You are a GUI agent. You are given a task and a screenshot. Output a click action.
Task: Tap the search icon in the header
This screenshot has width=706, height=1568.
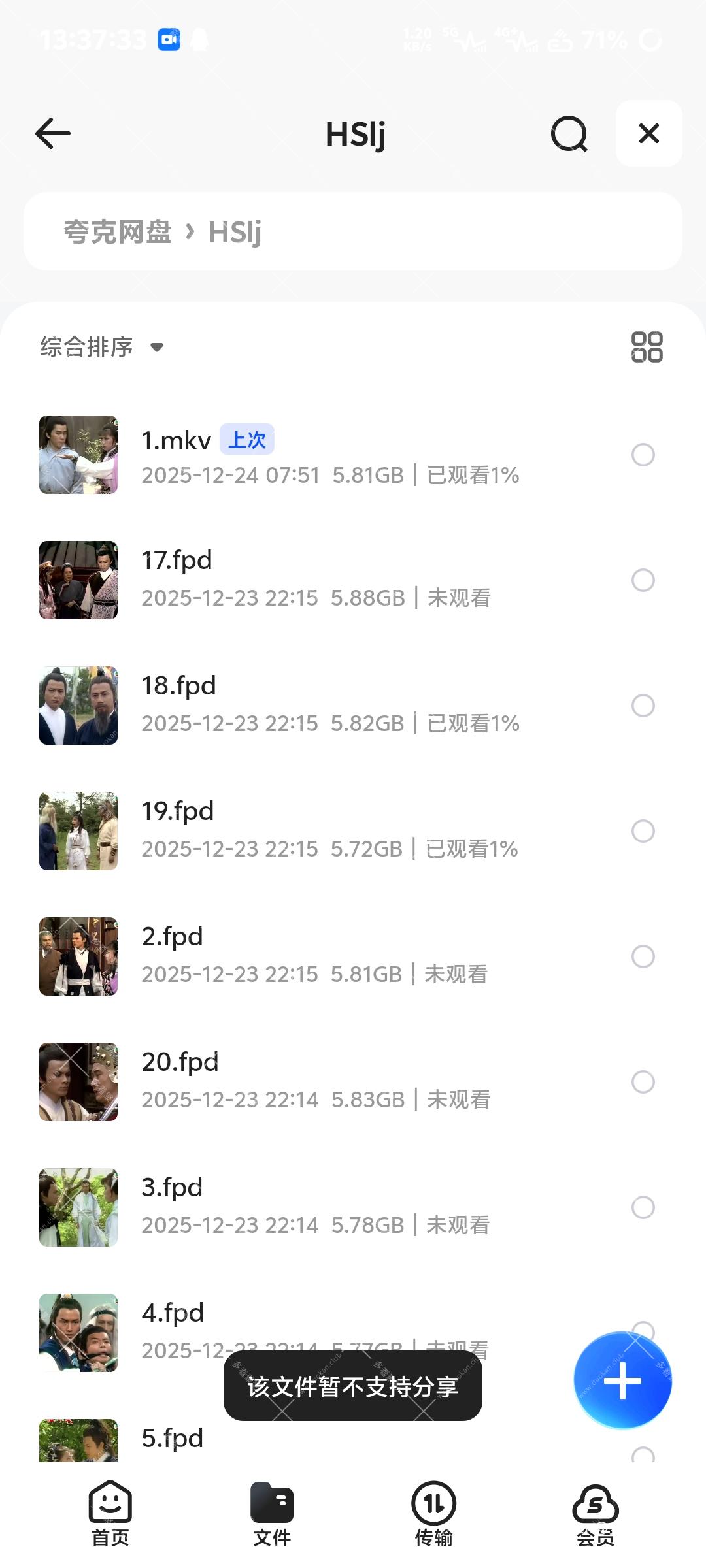coord(568,134)
